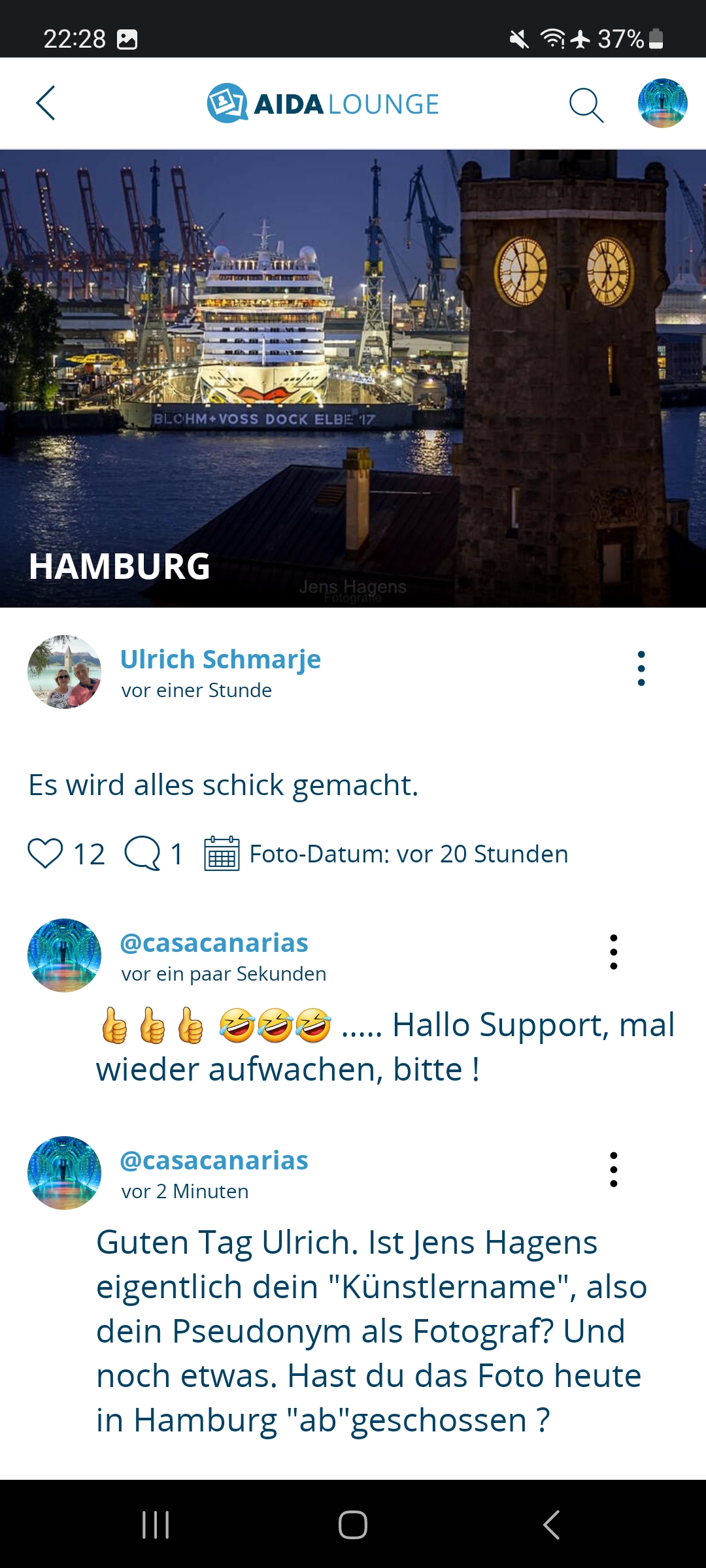Go back using the app bar arrow
The image size is (706, 1568).
tap(46, 103)
